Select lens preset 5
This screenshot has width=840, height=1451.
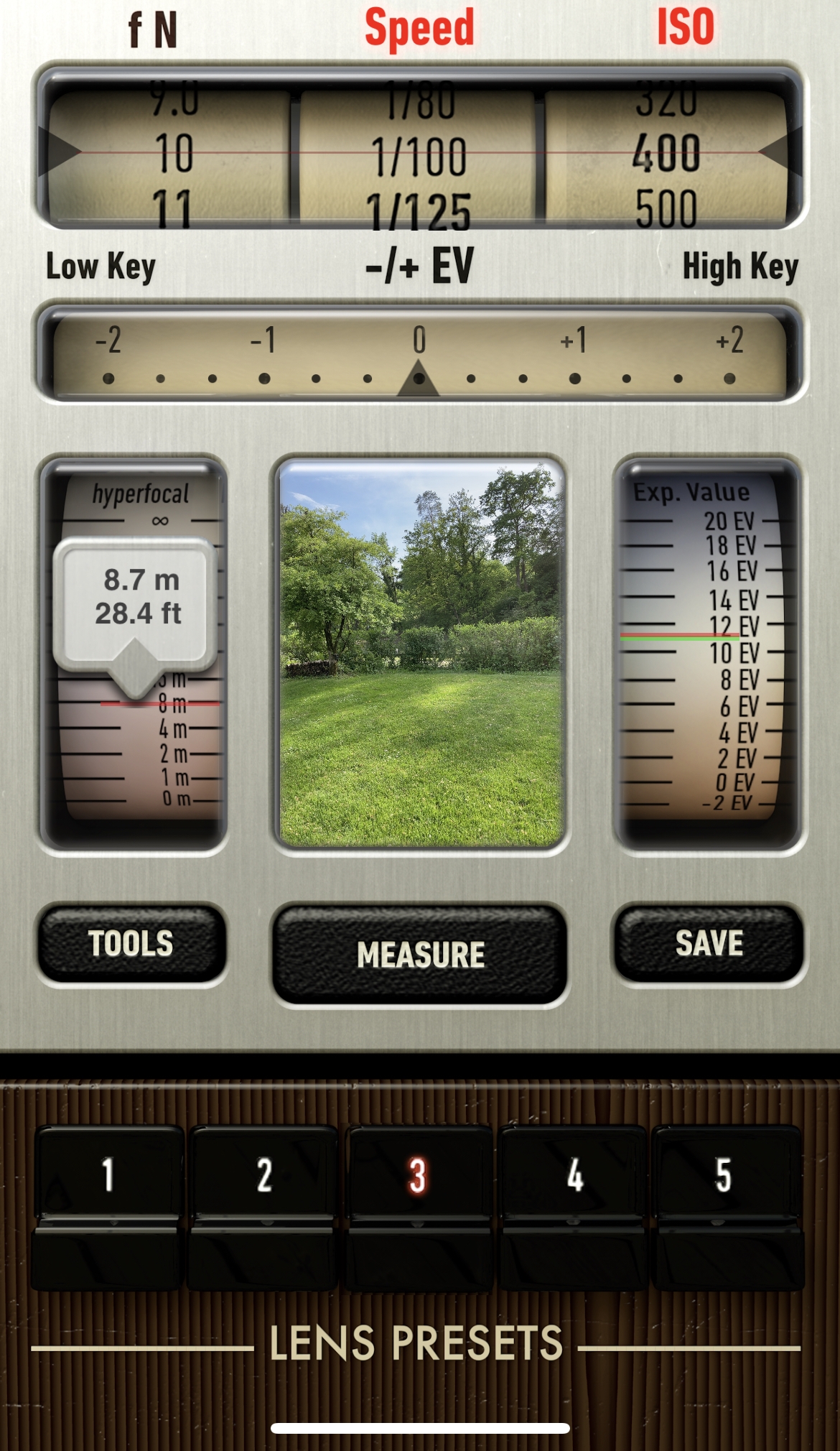[x=724, y=1175]
